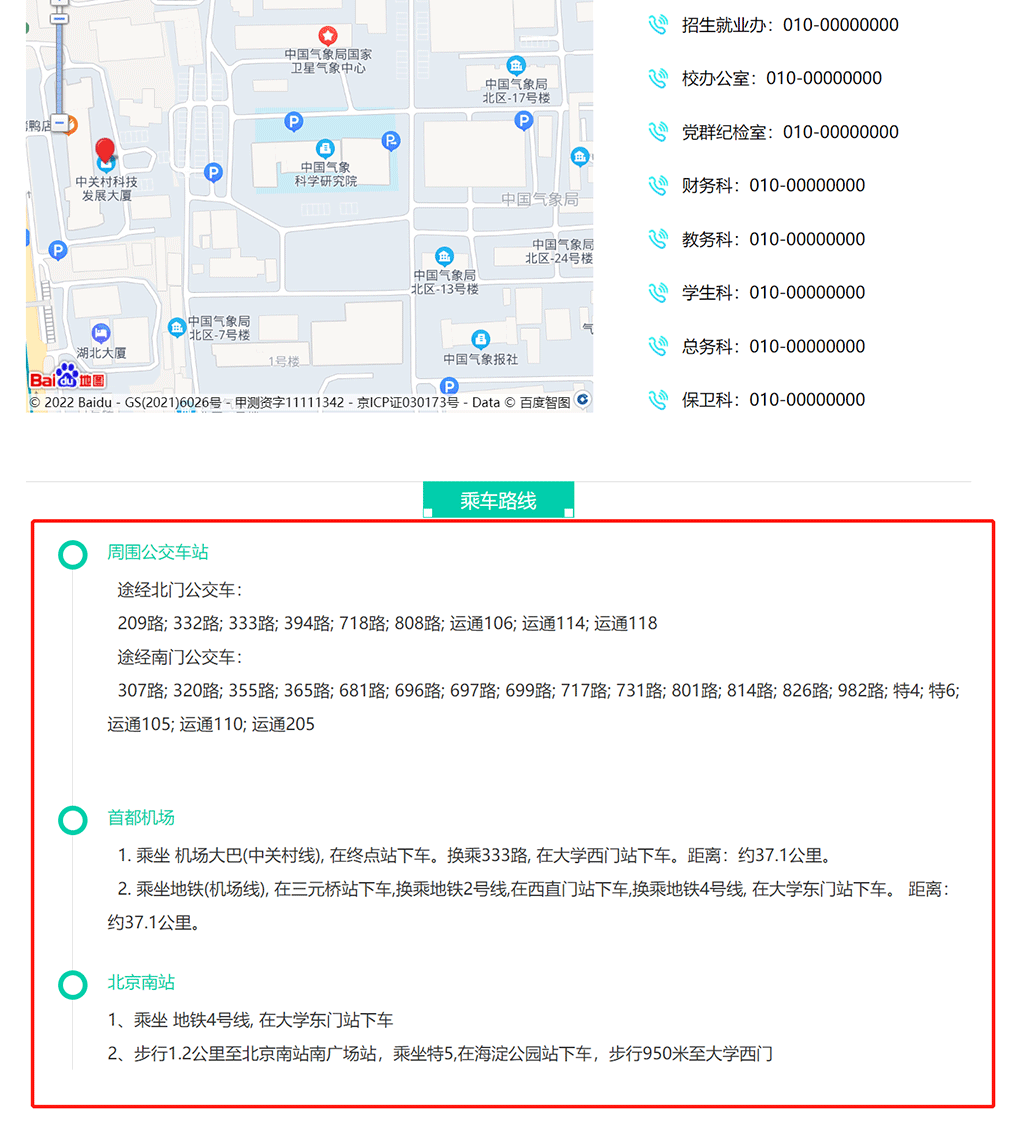Image resolution: width=1024 pixels, height=1135 pixels.
Task: Select the map zoom slider handle
Action: click(59, 19)
